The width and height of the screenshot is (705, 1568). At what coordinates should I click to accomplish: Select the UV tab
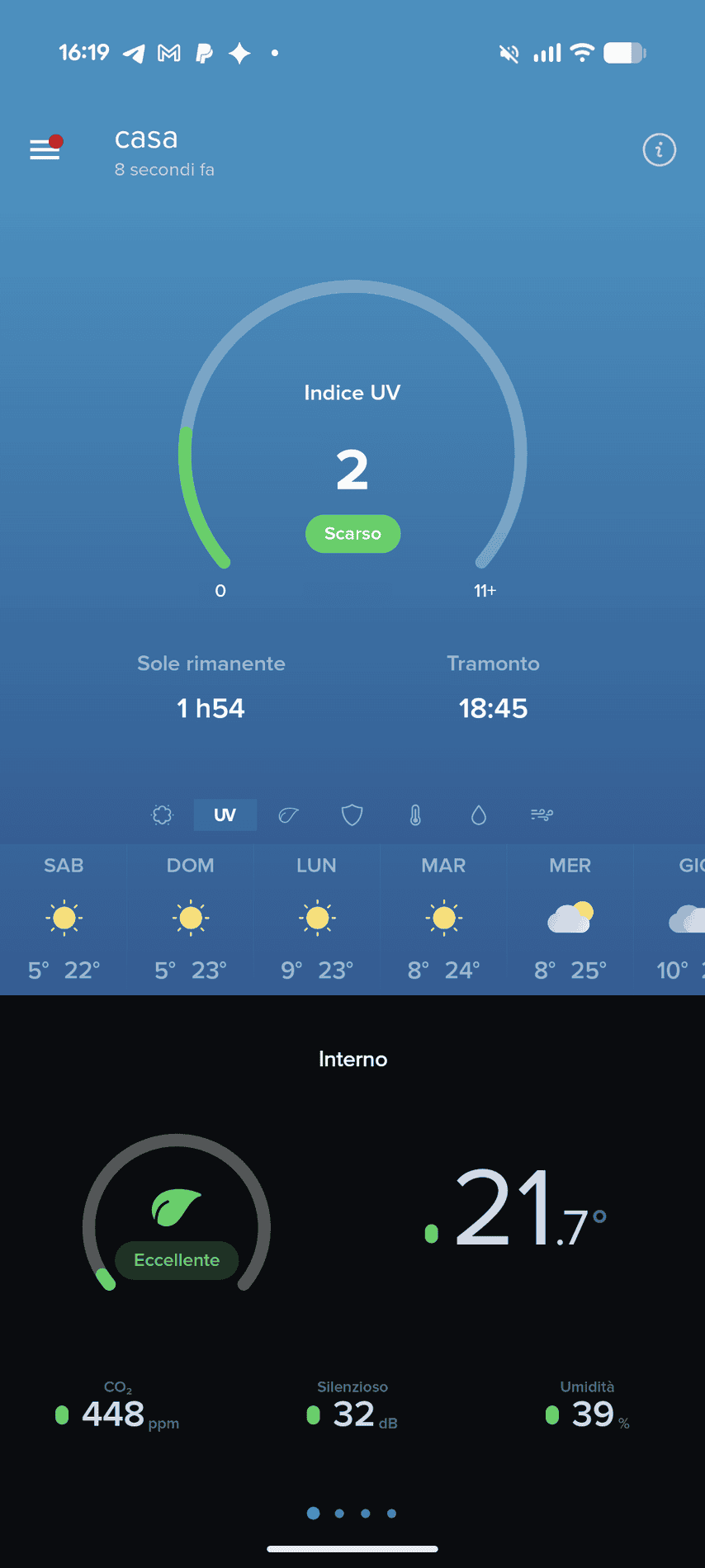coord(225,815)
